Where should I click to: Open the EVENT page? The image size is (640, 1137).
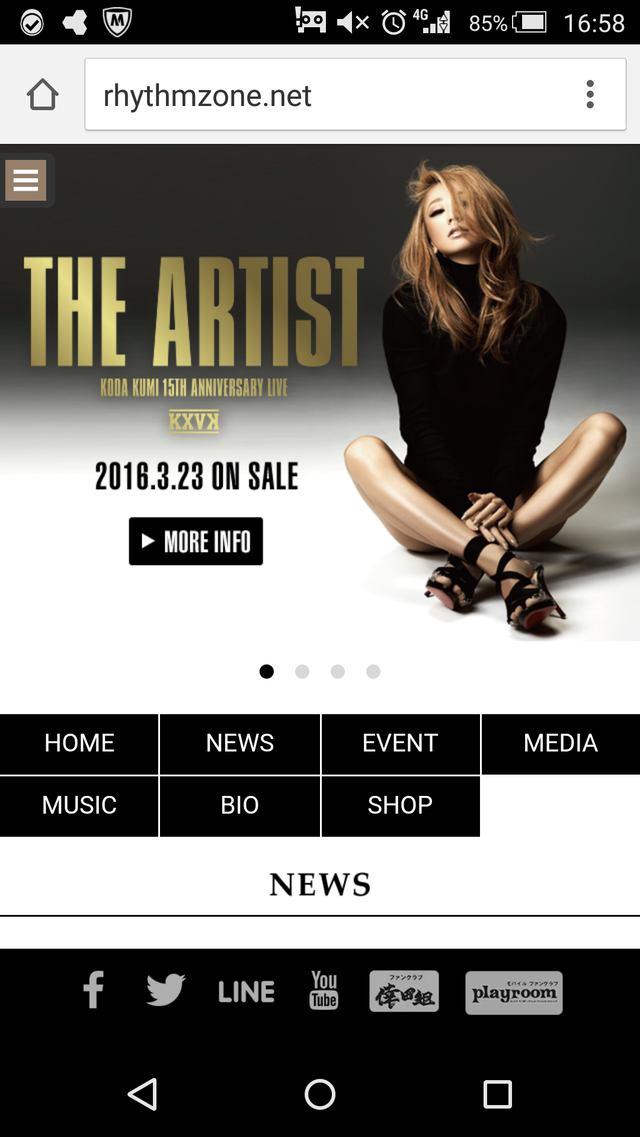point(400,743)
